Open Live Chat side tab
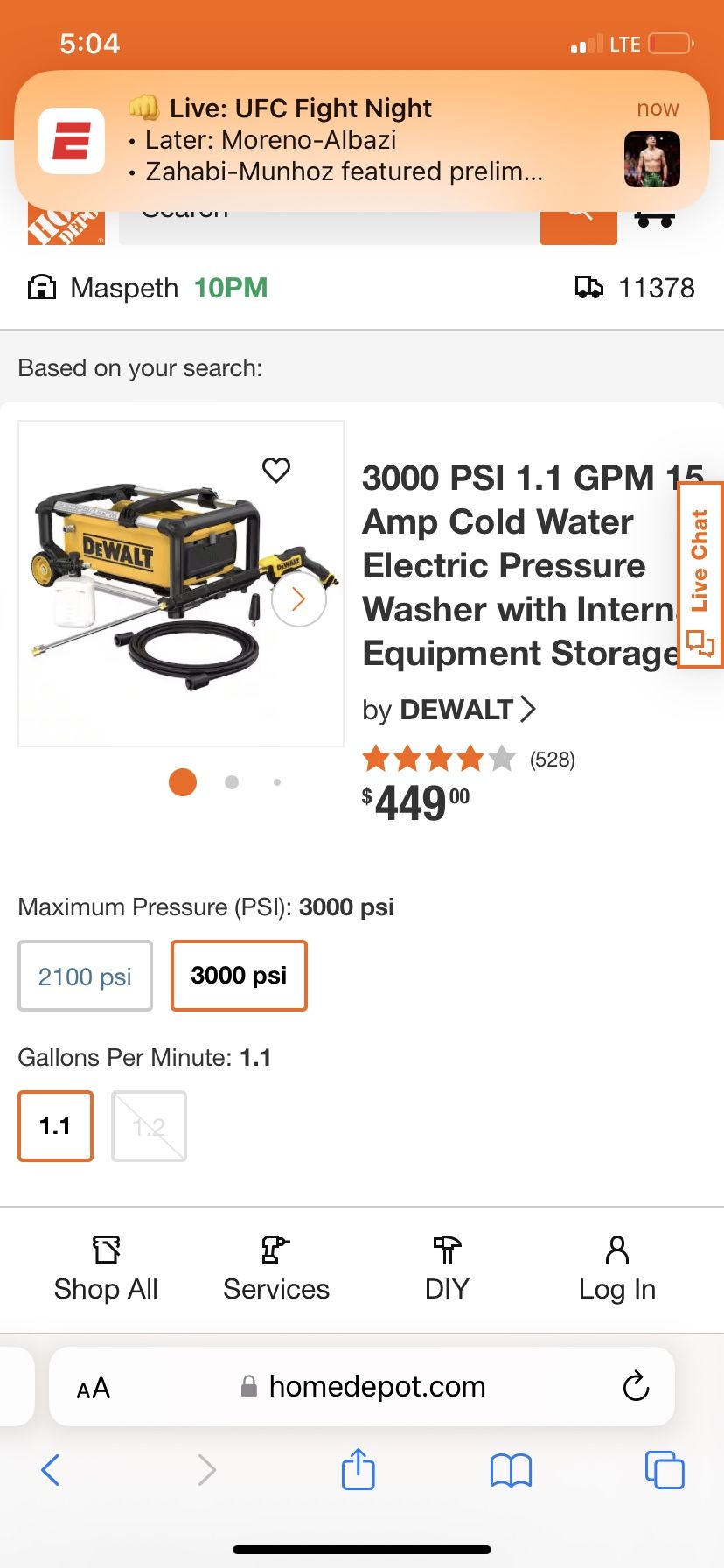 700,576
